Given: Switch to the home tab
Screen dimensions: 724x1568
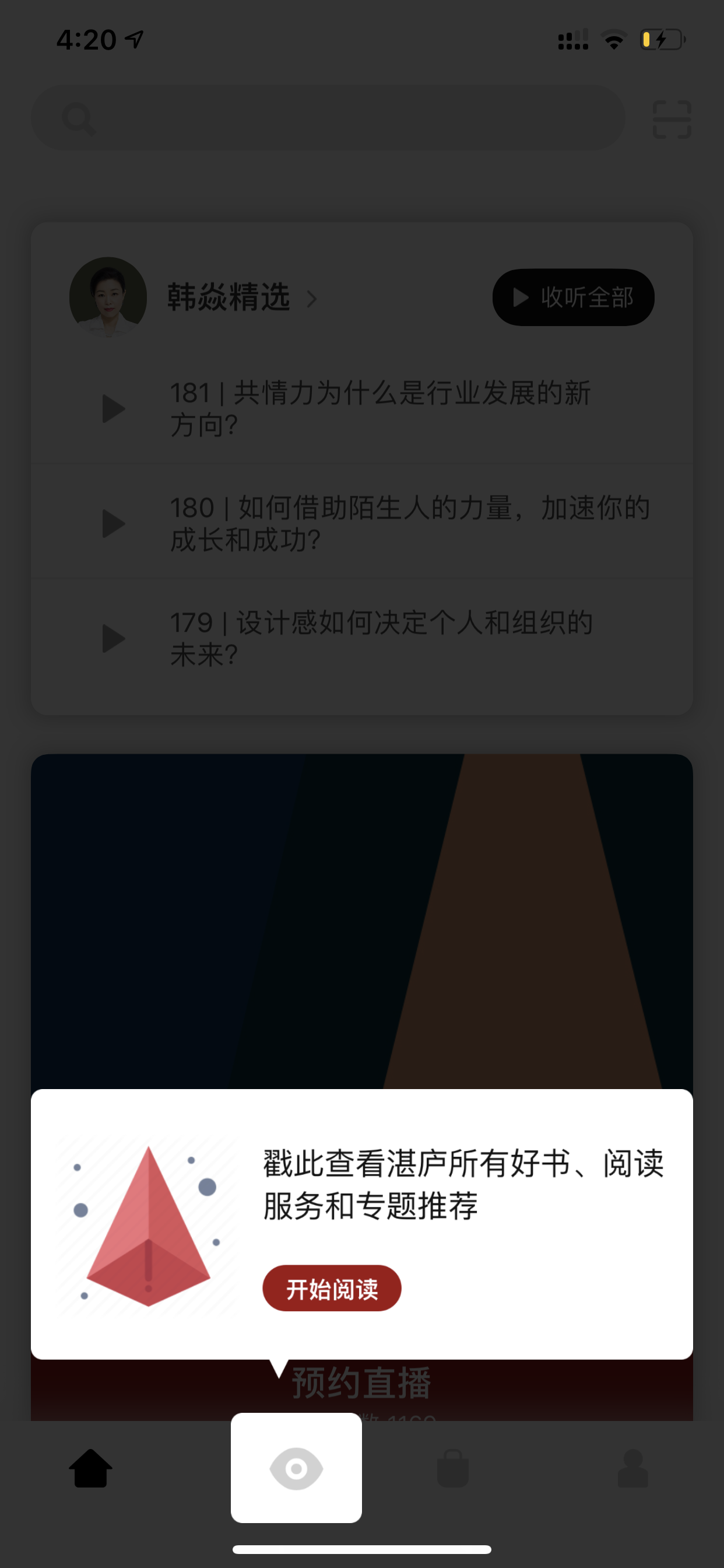Looking at the screenshot, I should pyautogui.click(x=91, y=1468).
